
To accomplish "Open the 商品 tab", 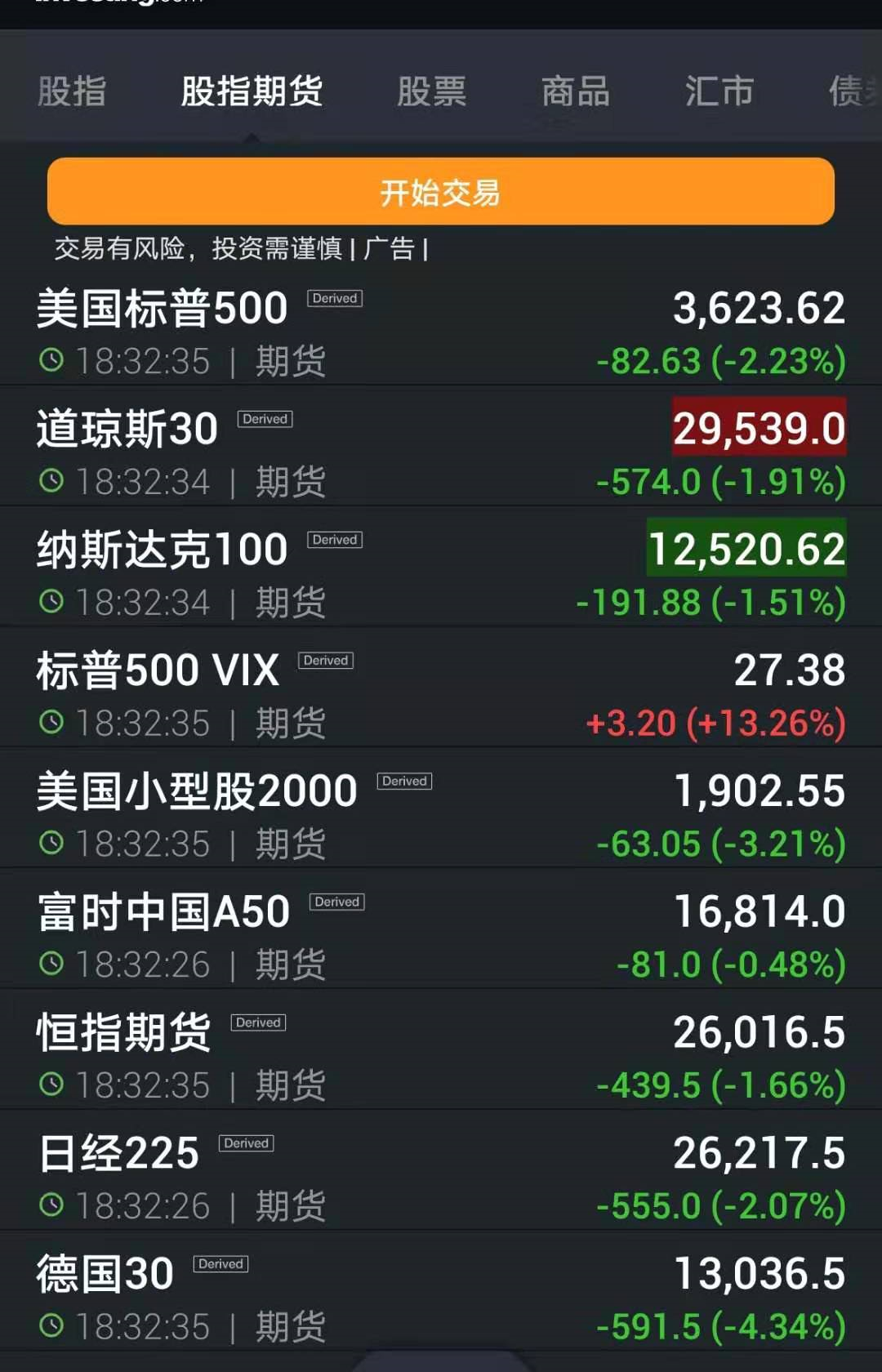I will (x=576, y=91).
